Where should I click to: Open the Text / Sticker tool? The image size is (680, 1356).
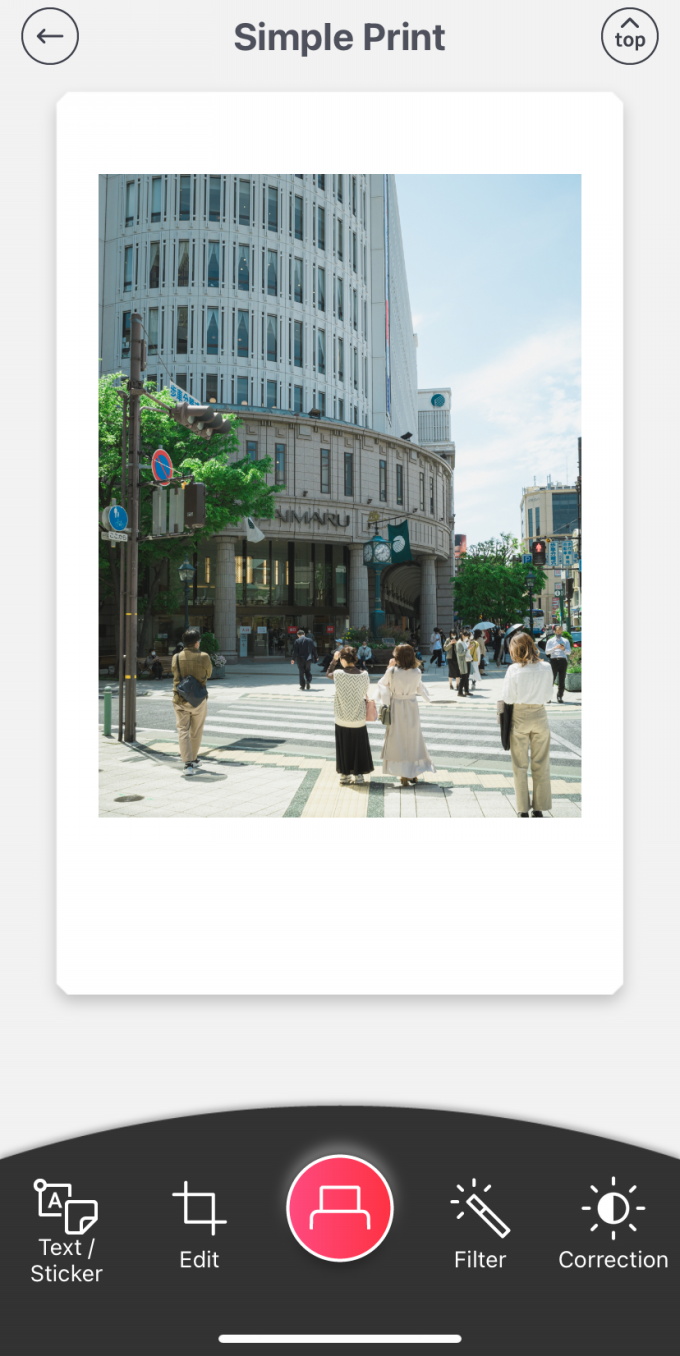click(x=67, y=1229)
